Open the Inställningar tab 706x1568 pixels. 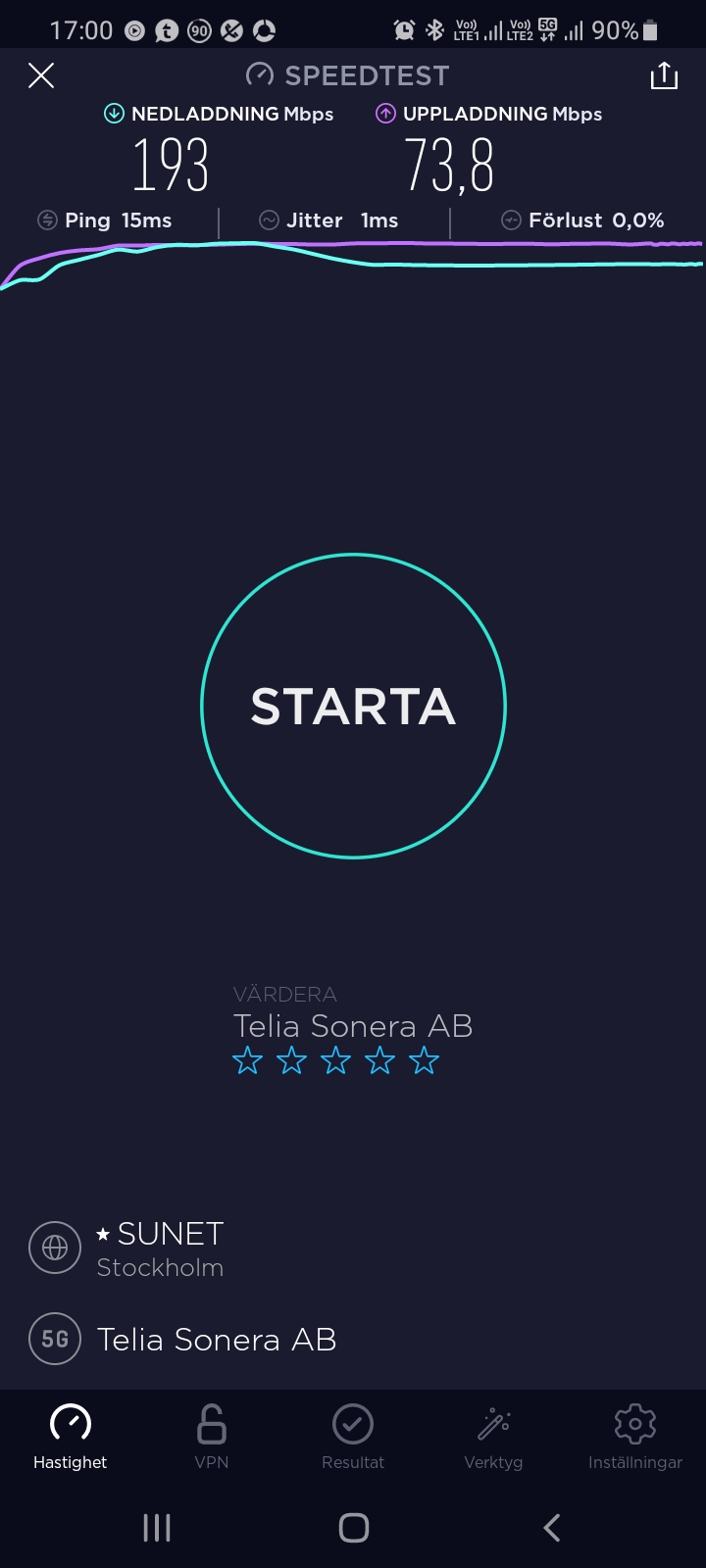click(634, 1437)
